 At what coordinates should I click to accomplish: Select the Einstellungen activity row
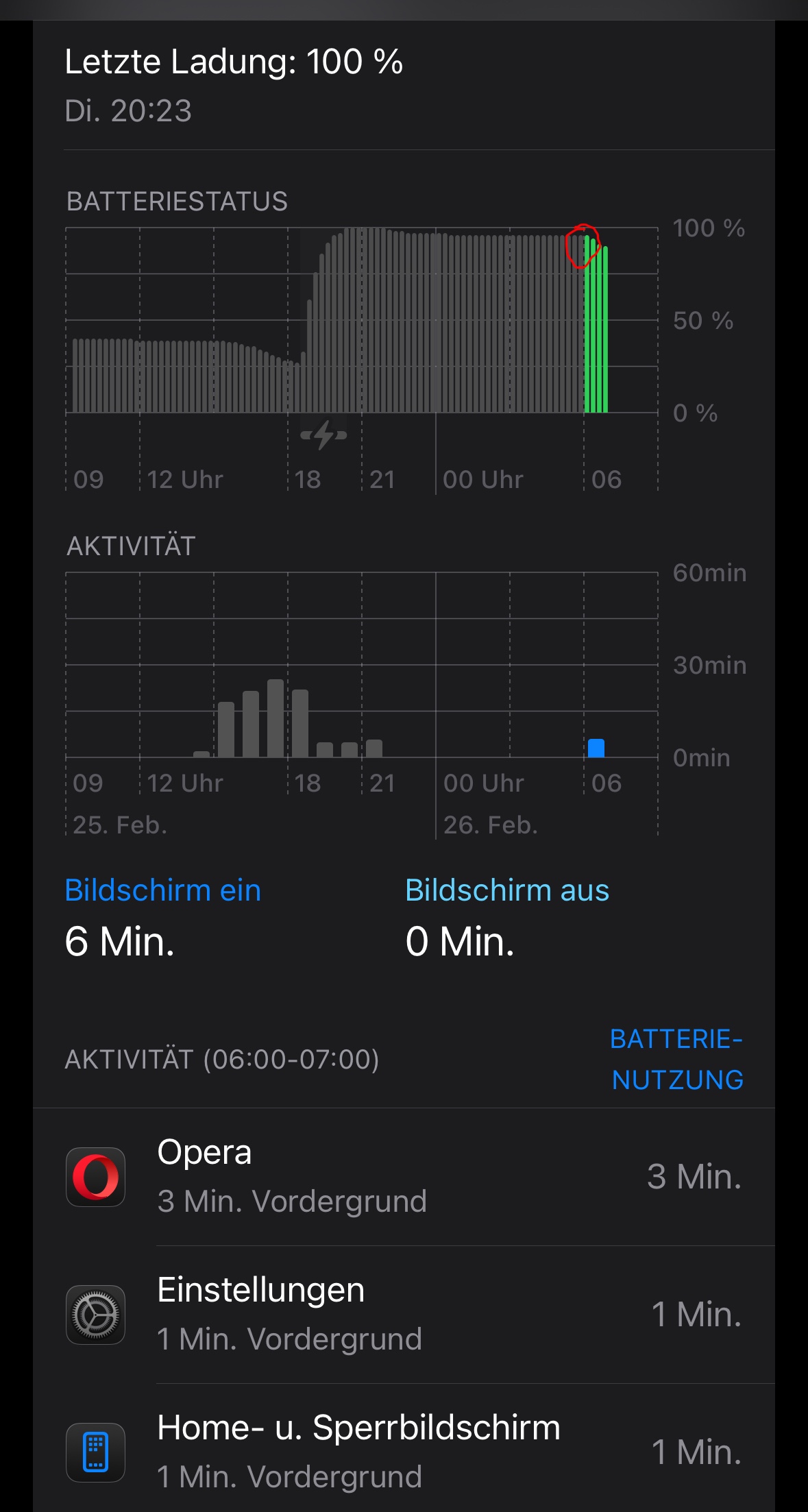coord(404,1315)
